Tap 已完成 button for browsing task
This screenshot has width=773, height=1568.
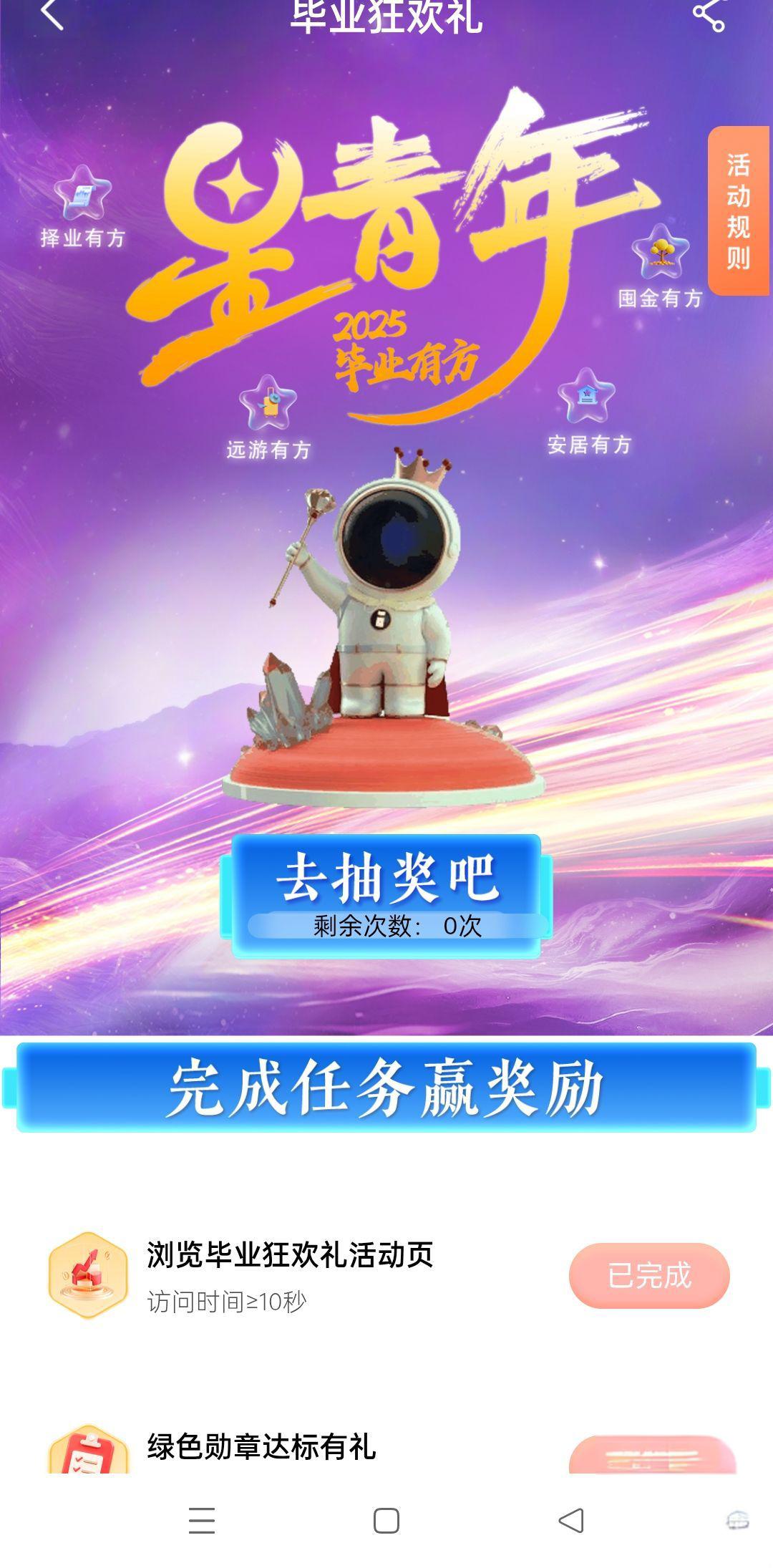coord(649,1275)
